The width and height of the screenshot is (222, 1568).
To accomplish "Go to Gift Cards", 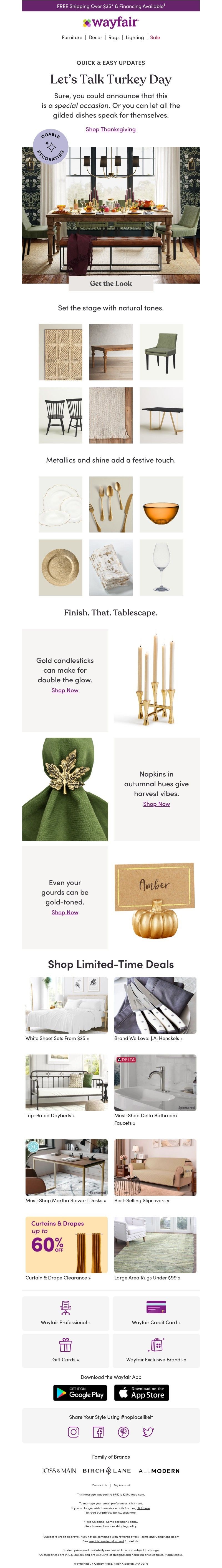I will click(x=66, y=1359).
